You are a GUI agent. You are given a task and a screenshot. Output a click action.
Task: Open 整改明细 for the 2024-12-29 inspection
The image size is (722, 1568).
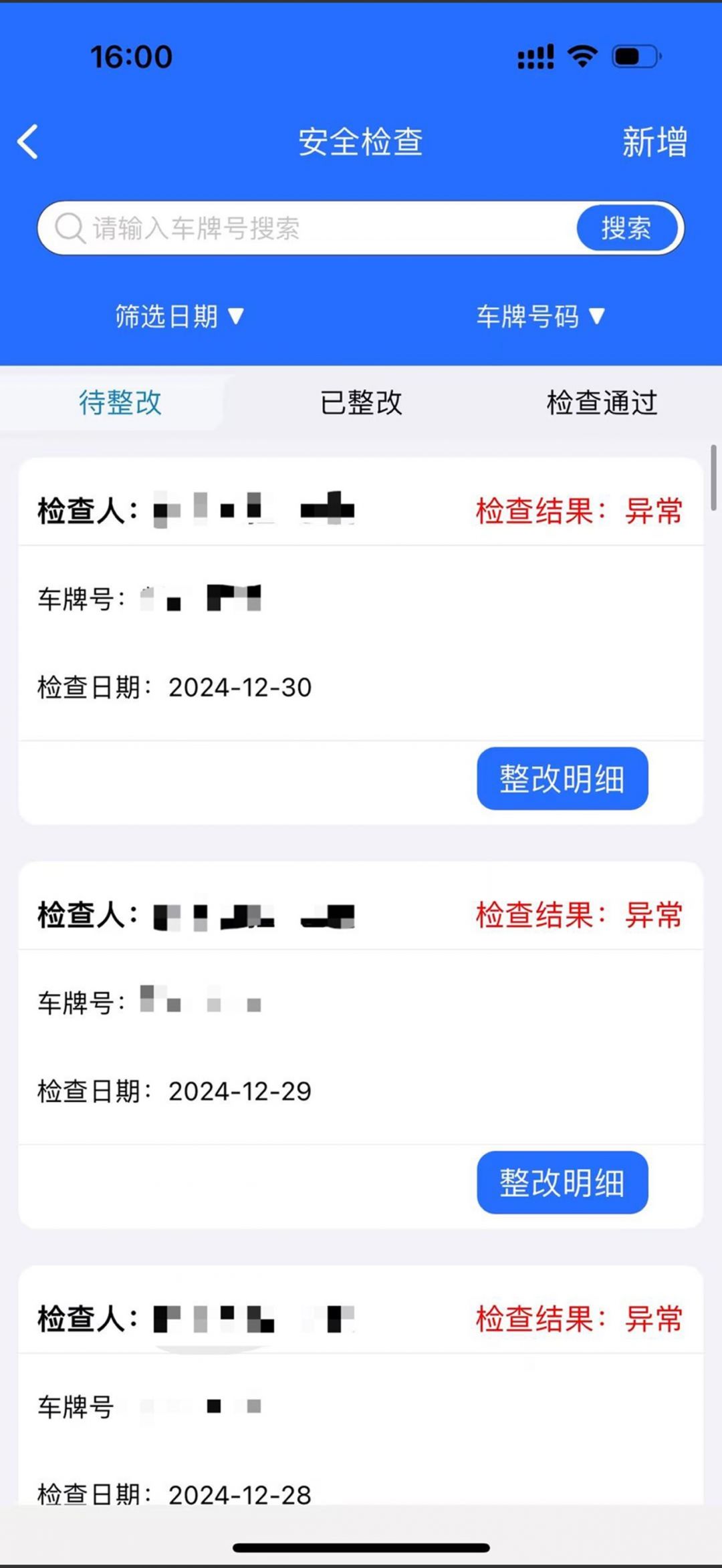pyautogui.click(x=562, y=1182)
